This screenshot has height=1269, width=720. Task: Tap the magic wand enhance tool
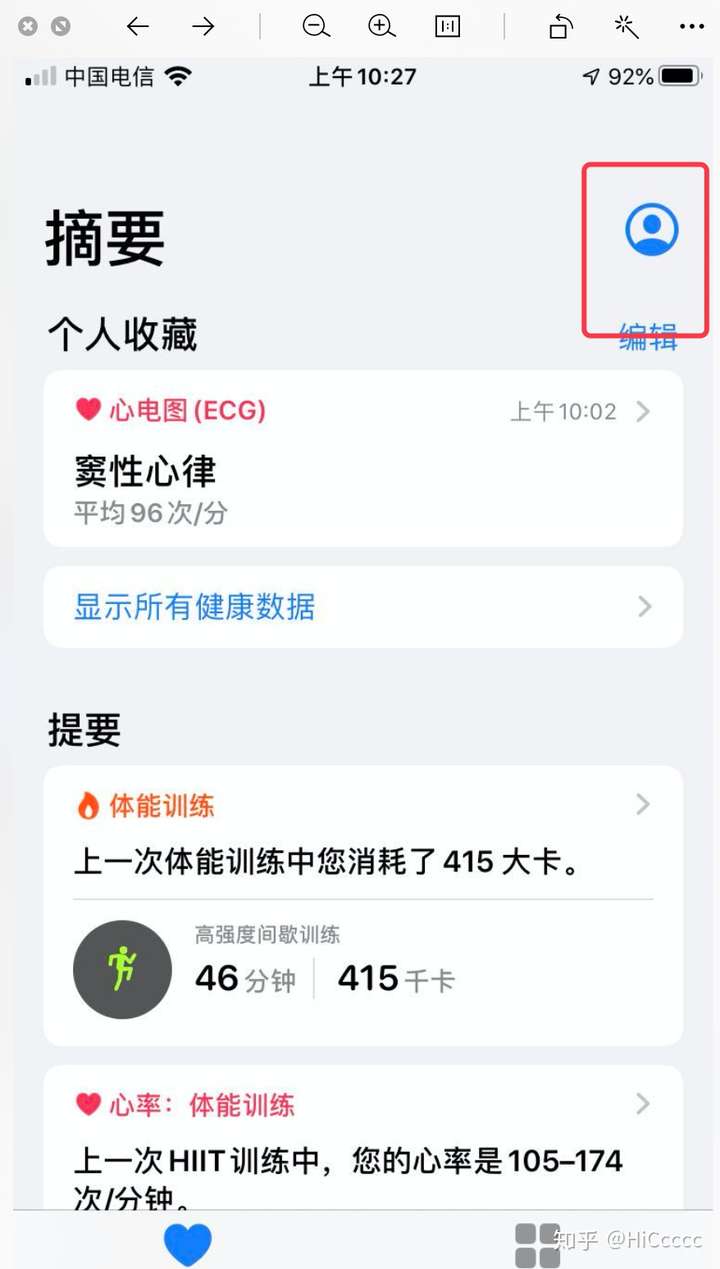[x=627, y=27]
